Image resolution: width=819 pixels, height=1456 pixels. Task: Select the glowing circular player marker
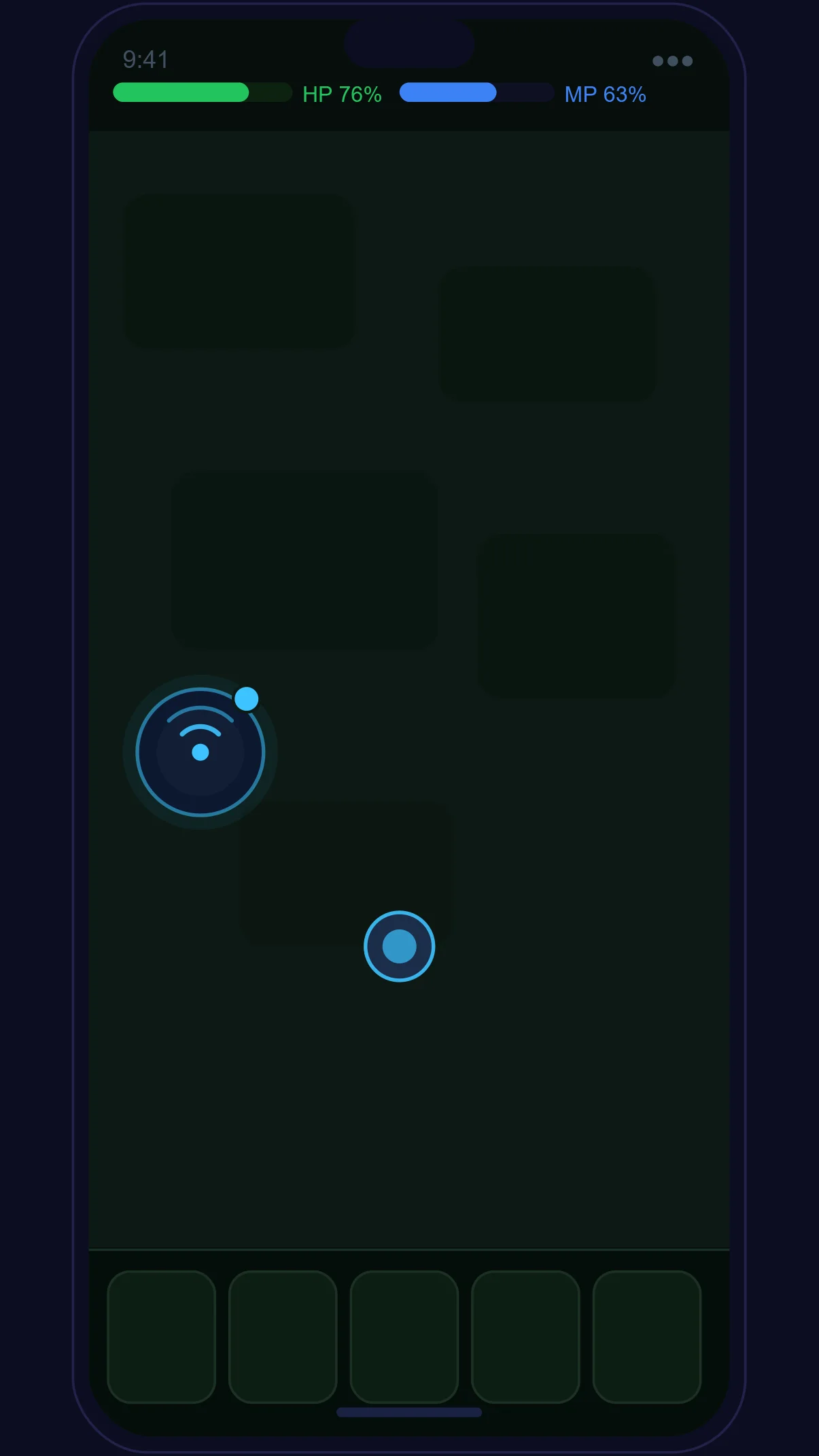click(399, 946)
